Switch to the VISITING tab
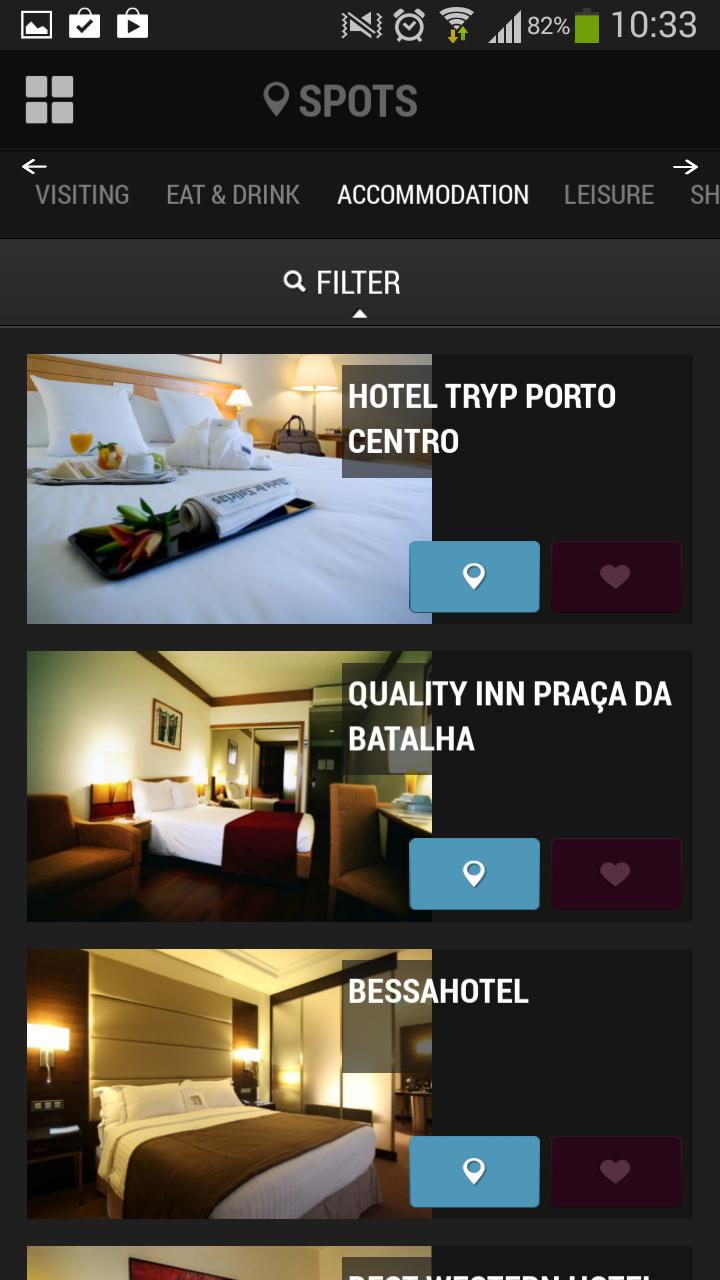 coord(82,195)
